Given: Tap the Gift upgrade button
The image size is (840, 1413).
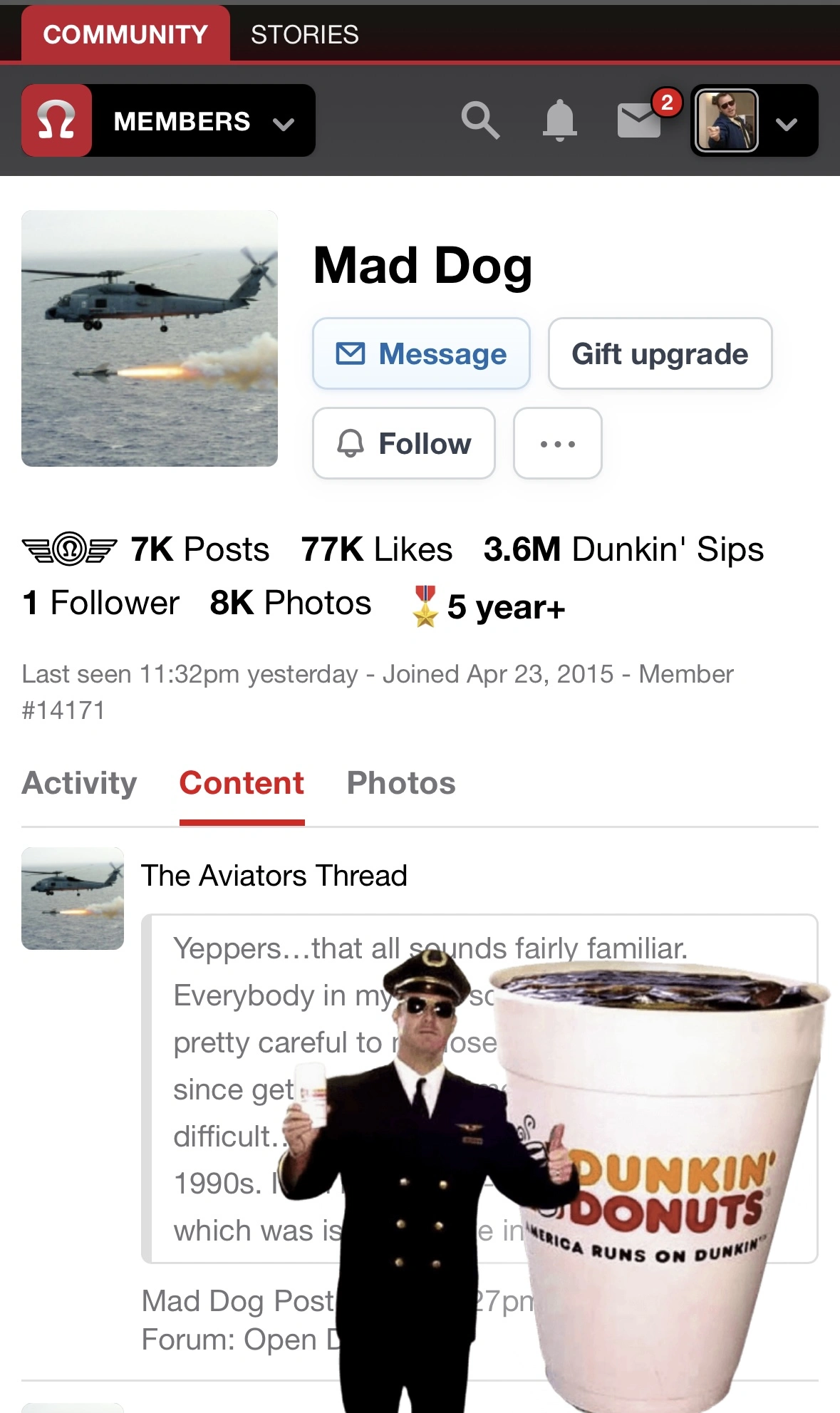Looking at the screenshot, I should 660,353.
